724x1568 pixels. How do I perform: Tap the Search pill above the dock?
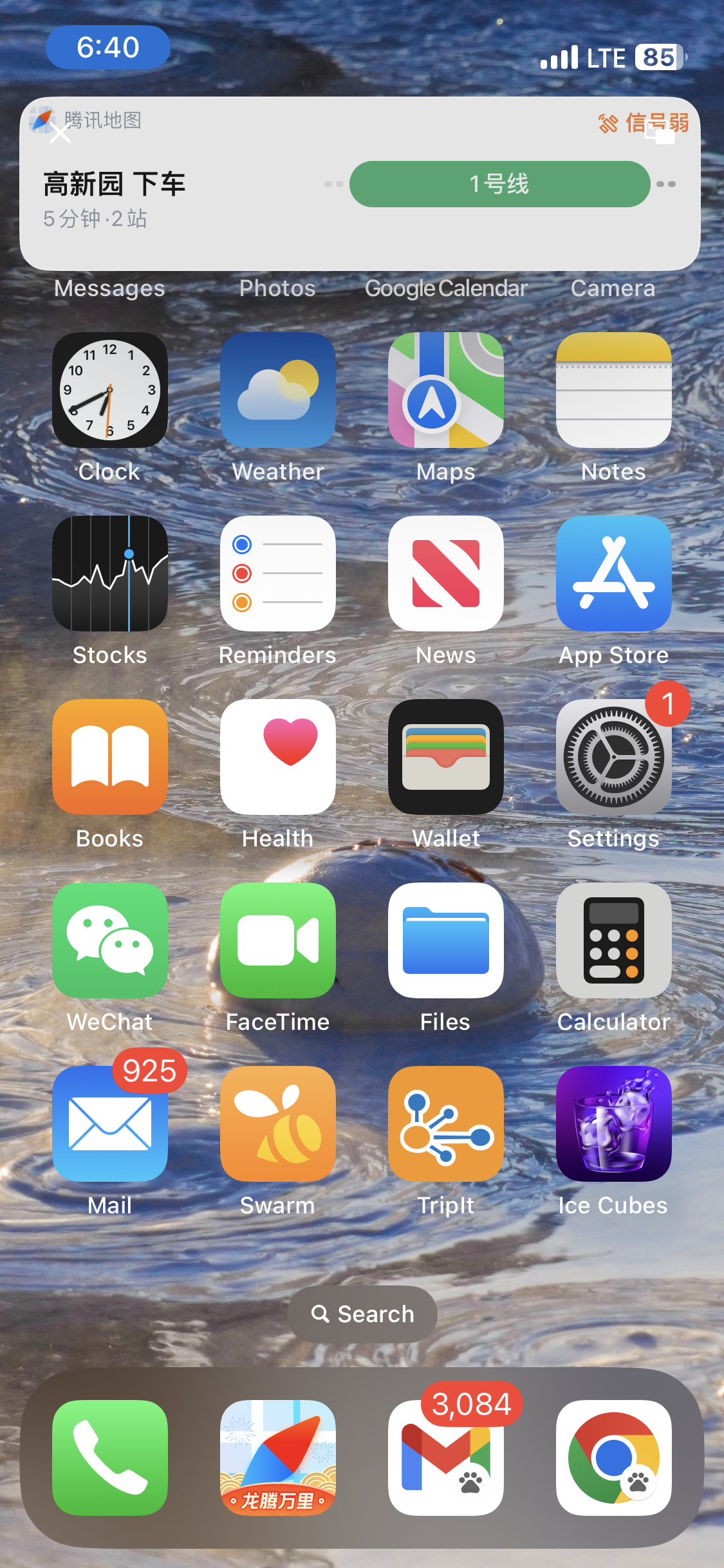(x=362, y=1314)
